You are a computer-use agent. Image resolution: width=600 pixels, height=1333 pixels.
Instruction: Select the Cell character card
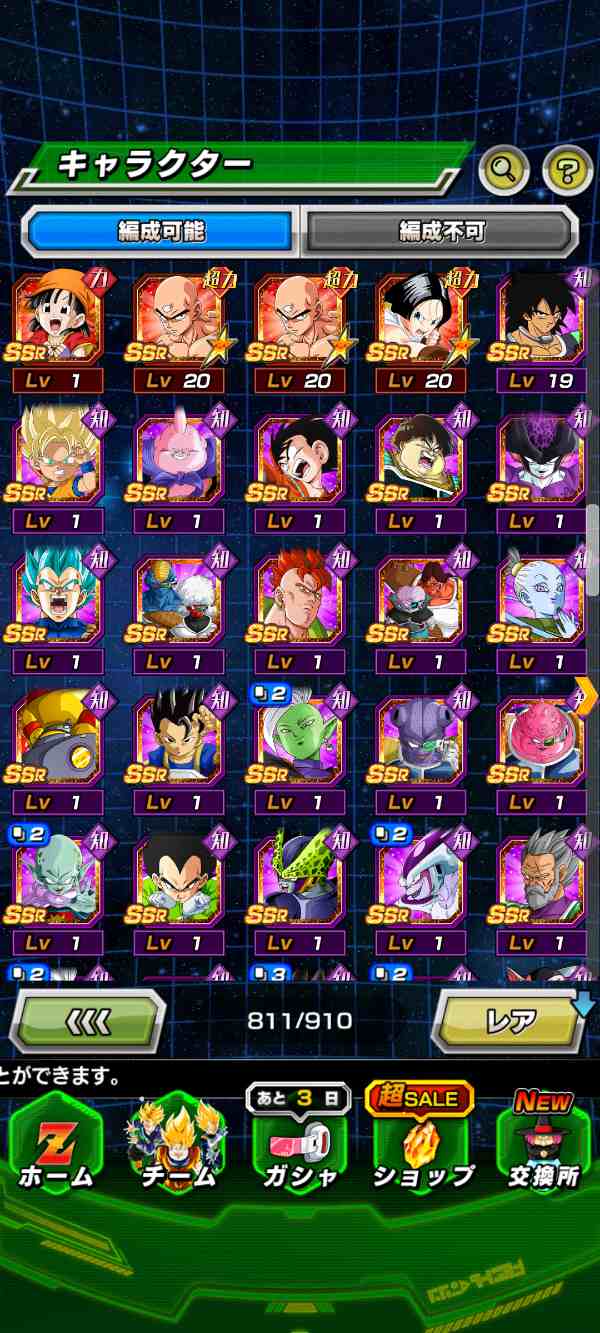pyautogui.click(x=300, y=880)
